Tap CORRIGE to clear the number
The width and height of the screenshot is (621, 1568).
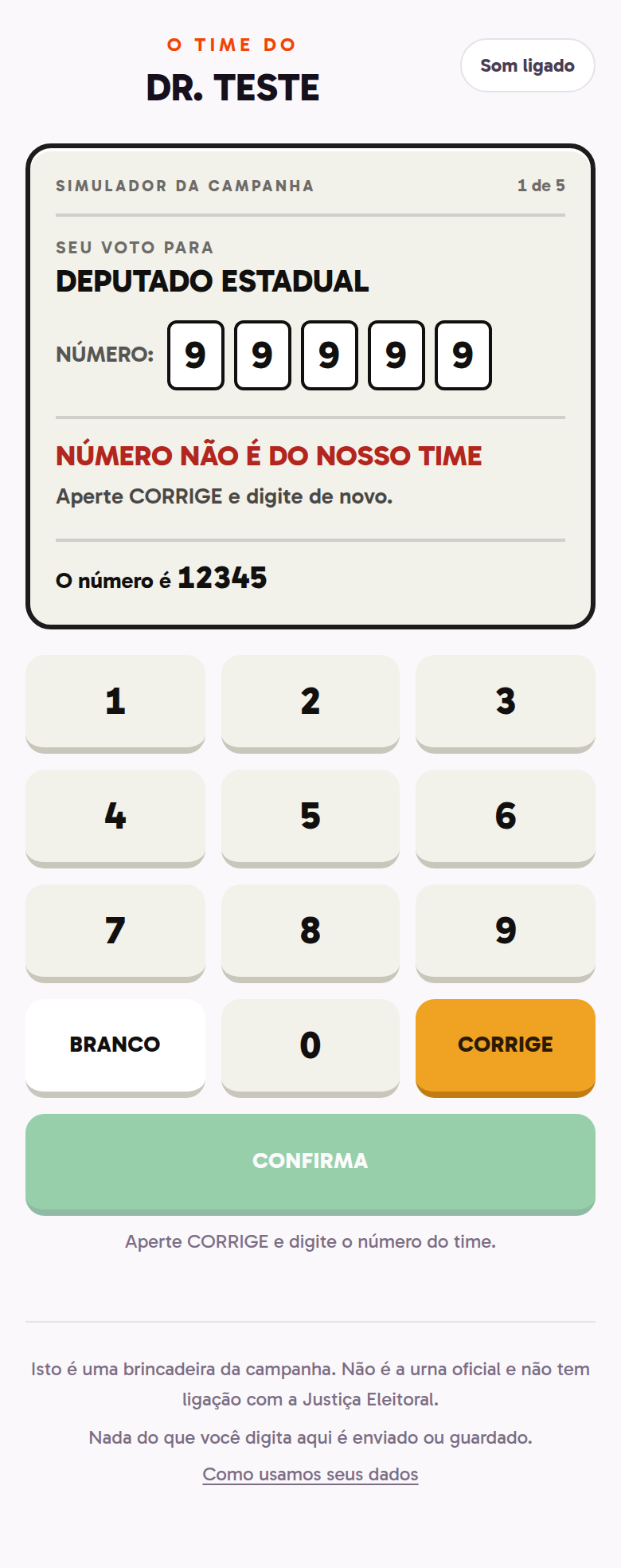tap(506, 1048)
